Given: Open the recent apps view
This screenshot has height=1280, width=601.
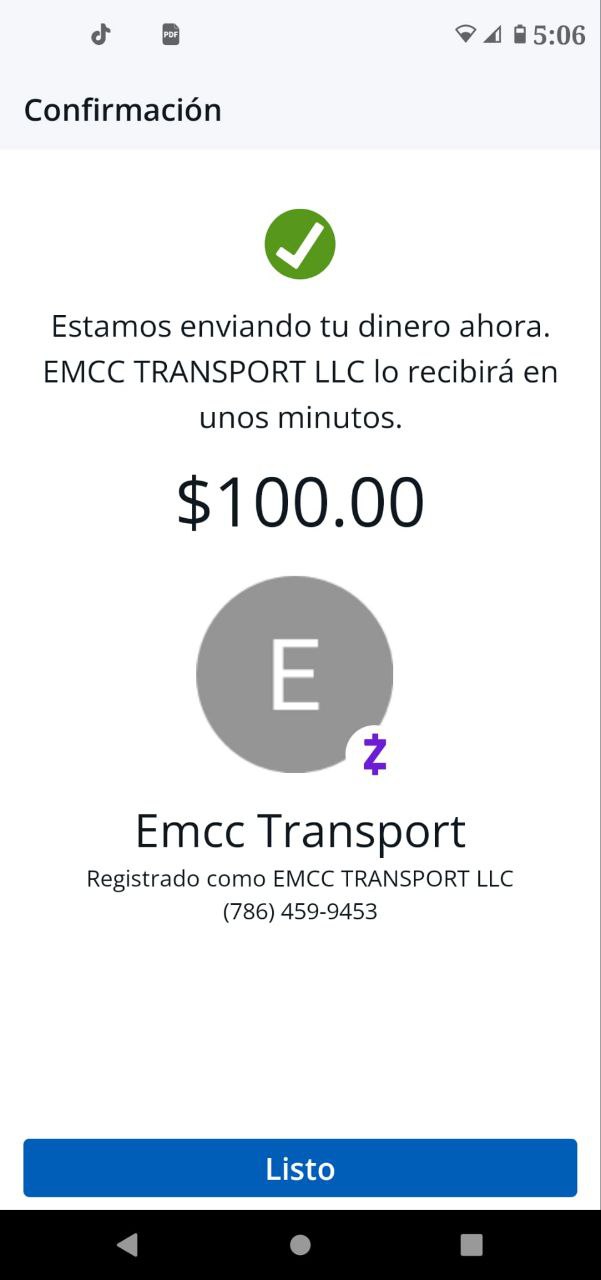Looking at the screenshot, I should click(x=471, y=1245).
